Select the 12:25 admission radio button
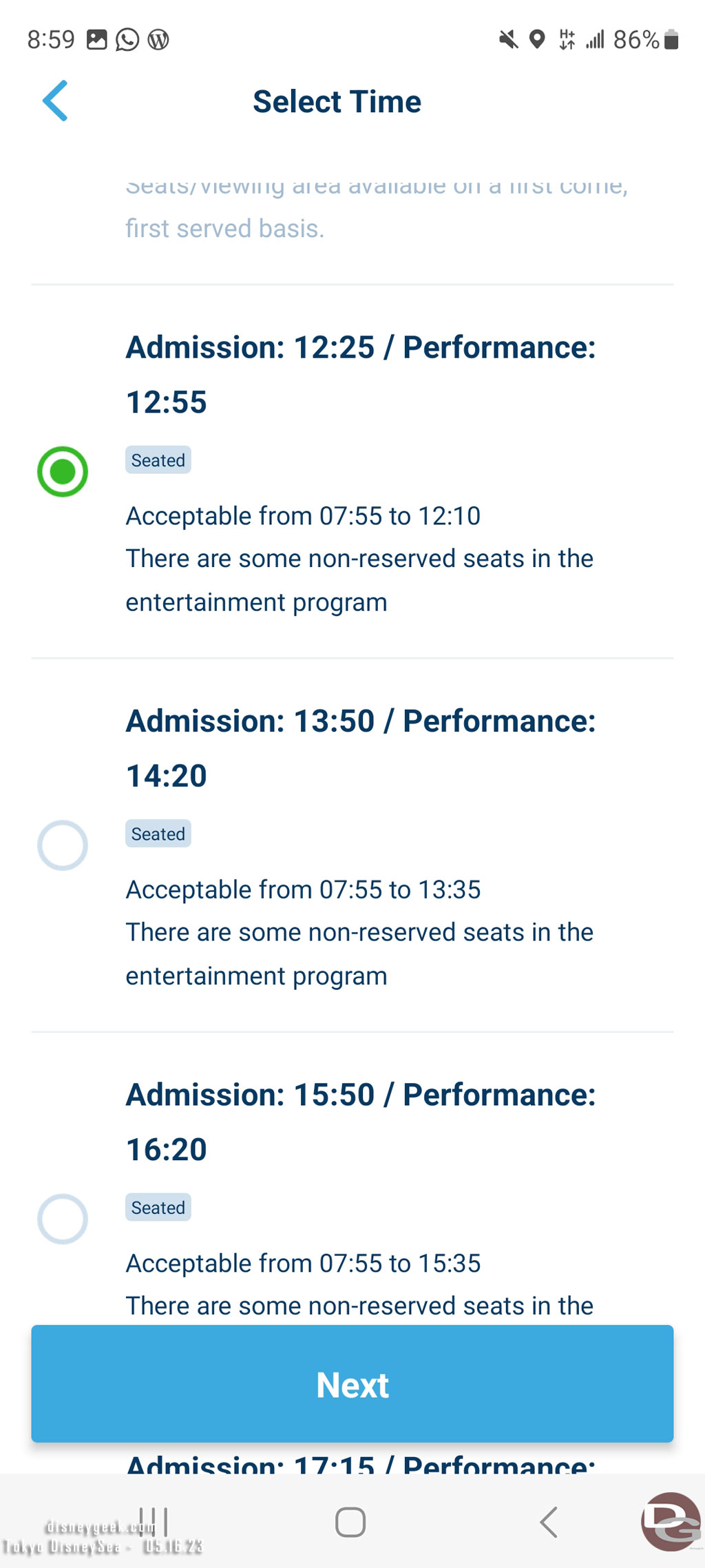The height and width of the screenshot is (1568, 705). coord(63,472)
